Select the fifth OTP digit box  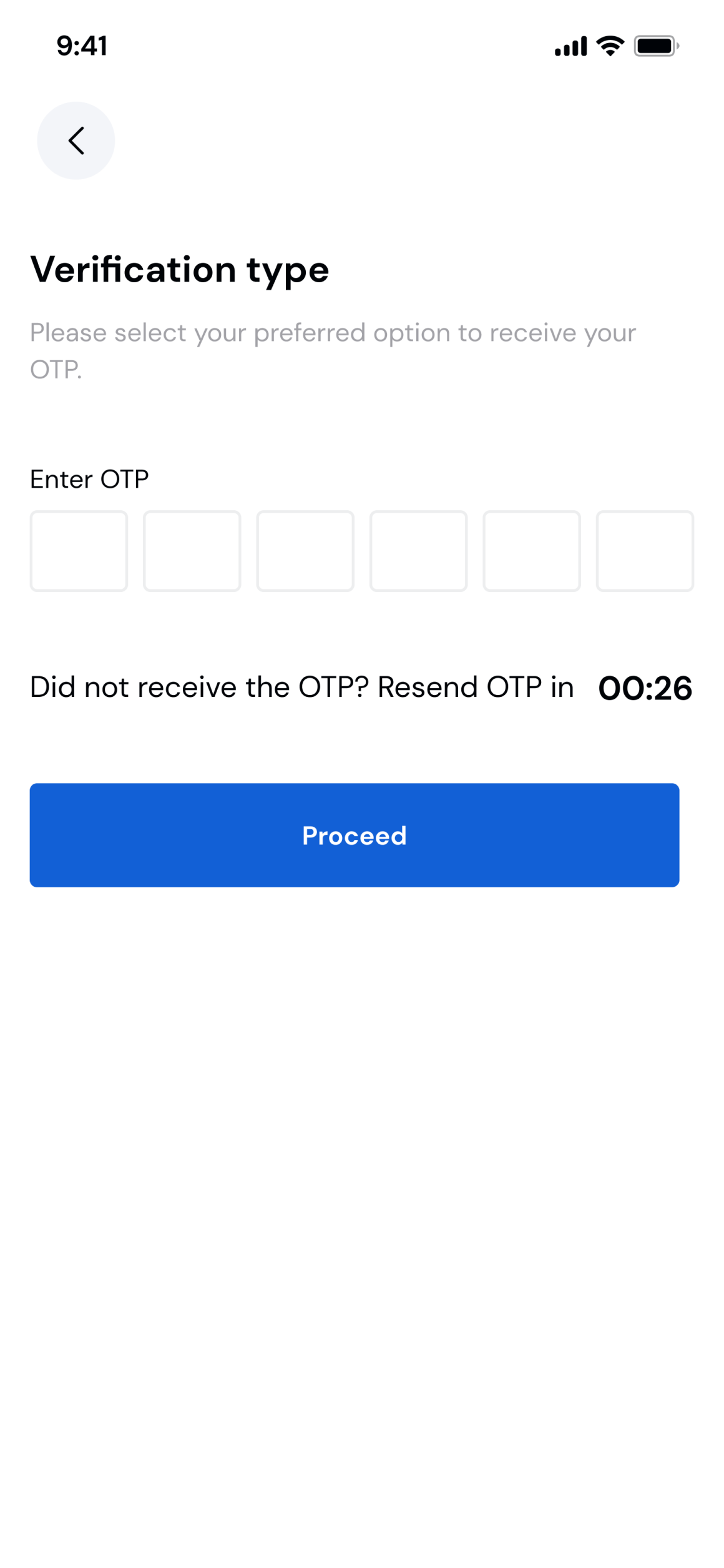[532, 551]
